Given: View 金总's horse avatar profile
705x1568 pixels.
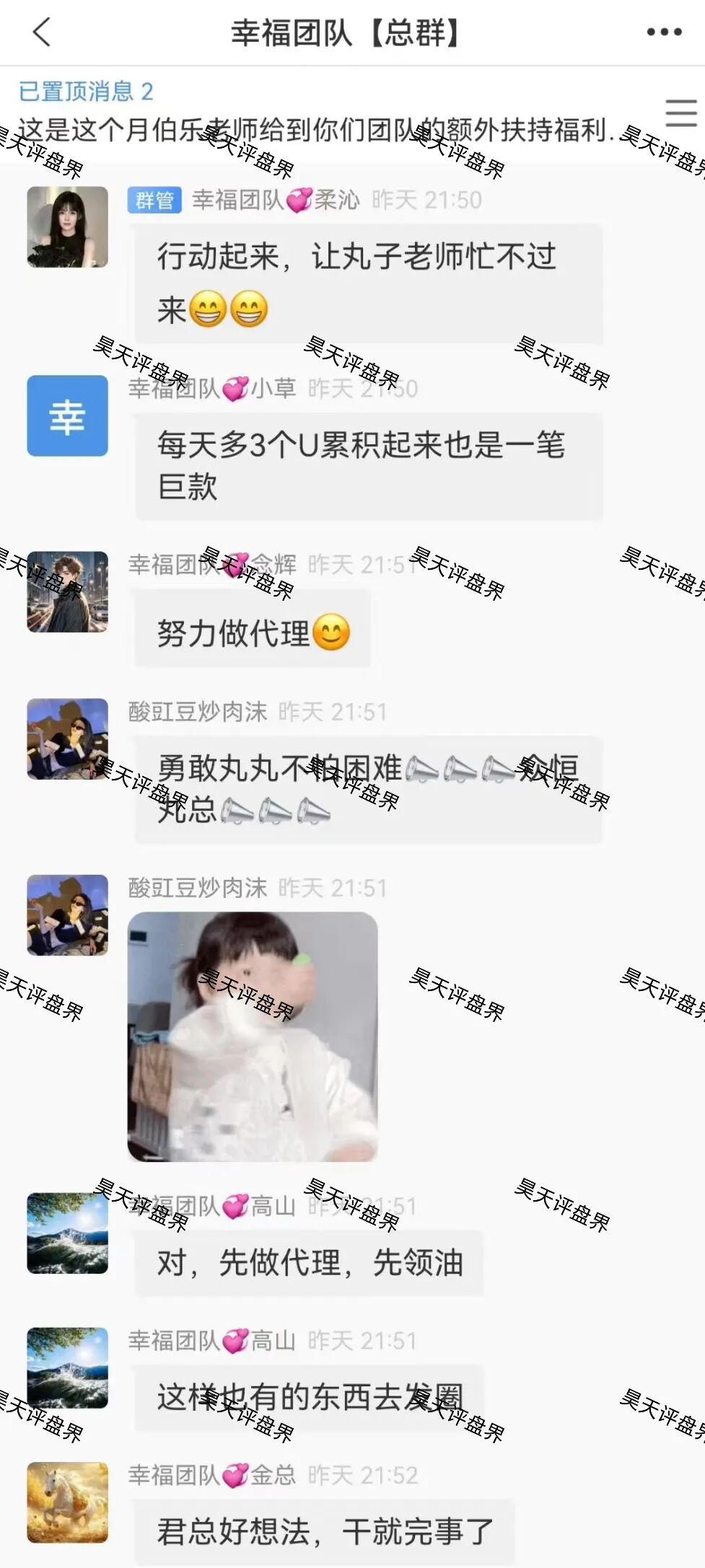Looking at the screenshot, I should 68,1502.
